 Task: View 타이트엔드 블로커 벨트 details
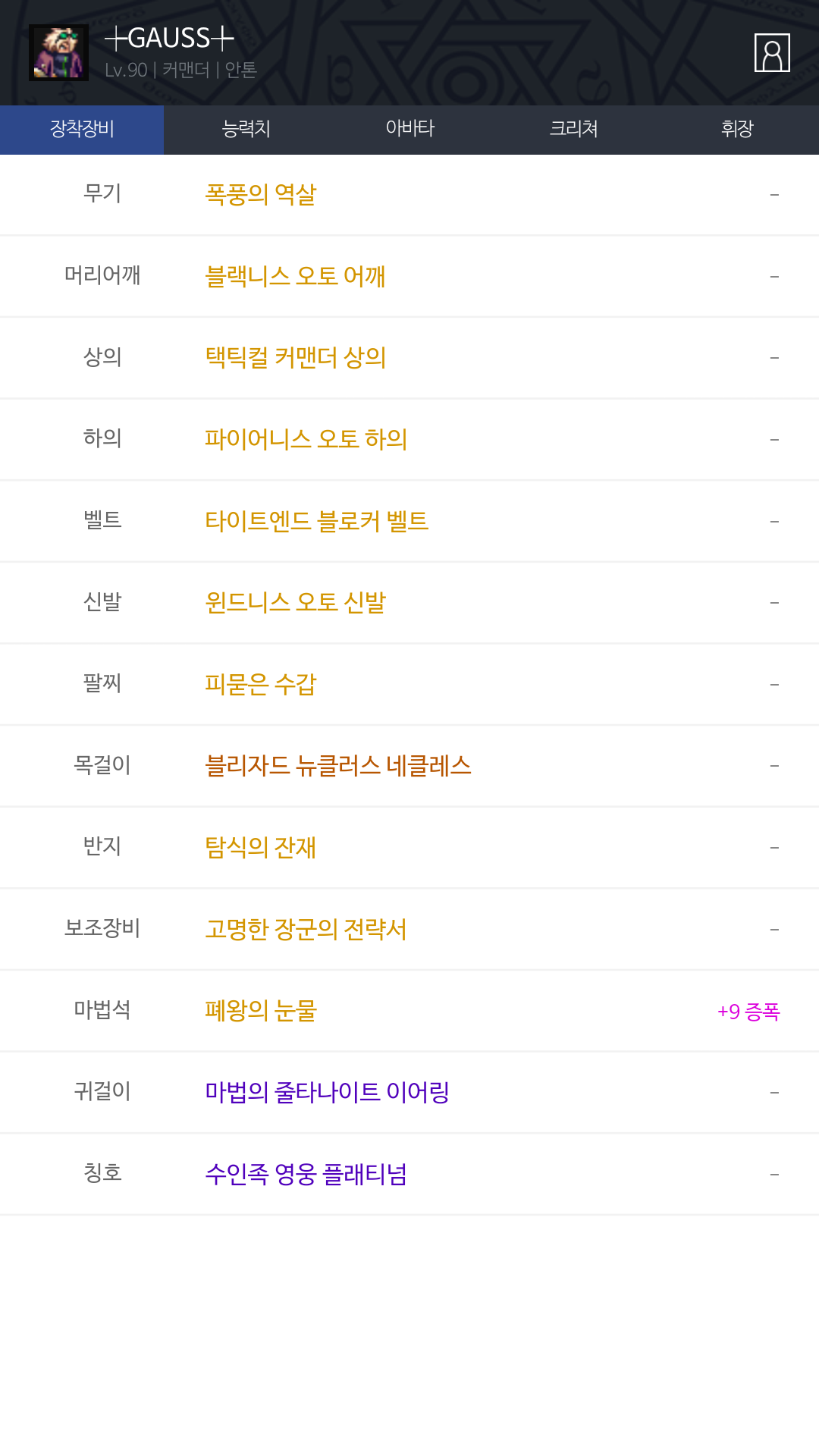(x=316, y=521)
